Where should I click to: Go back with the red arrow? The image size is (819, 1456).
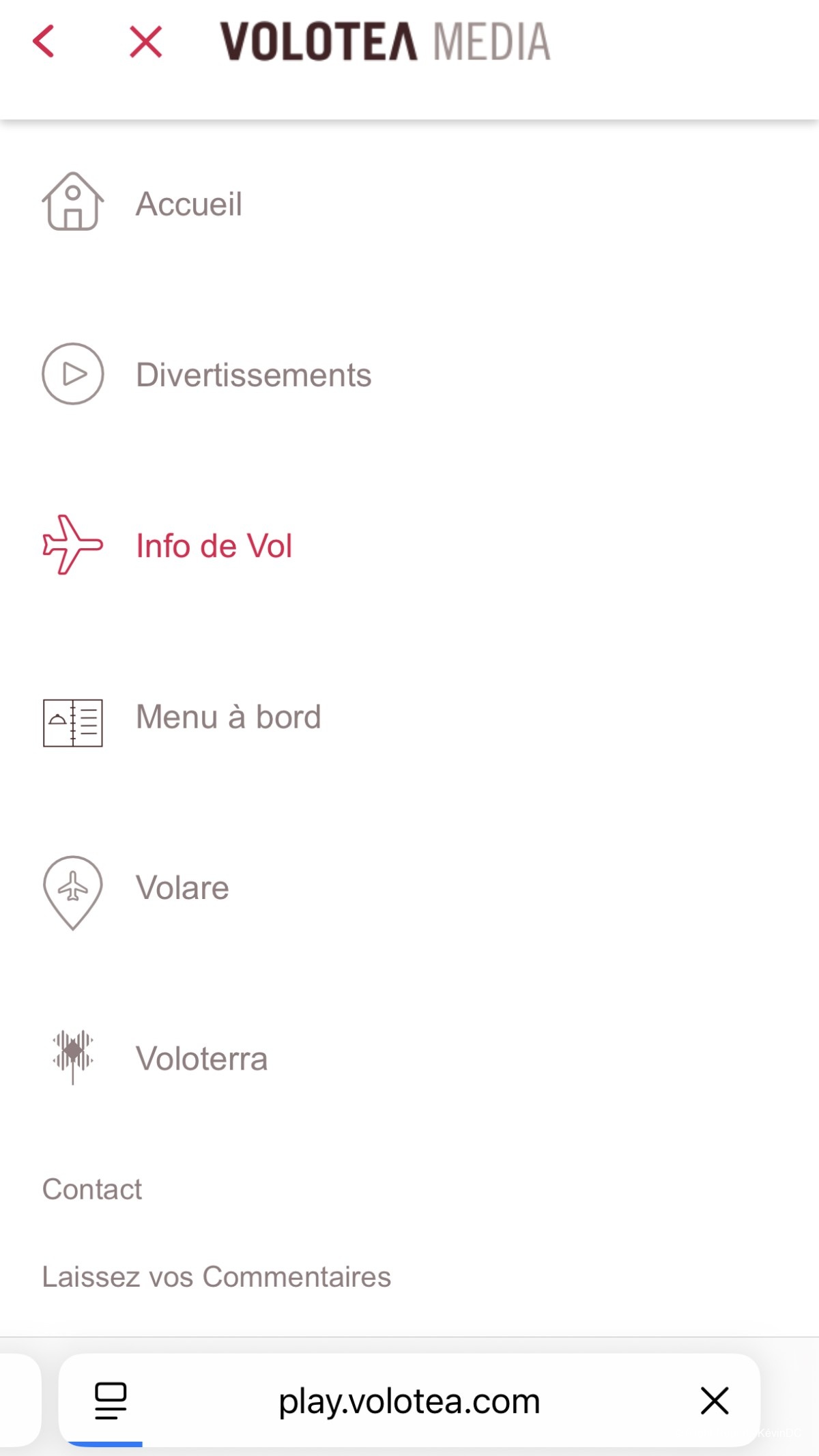pyautogui.click(x=44, y=42)
